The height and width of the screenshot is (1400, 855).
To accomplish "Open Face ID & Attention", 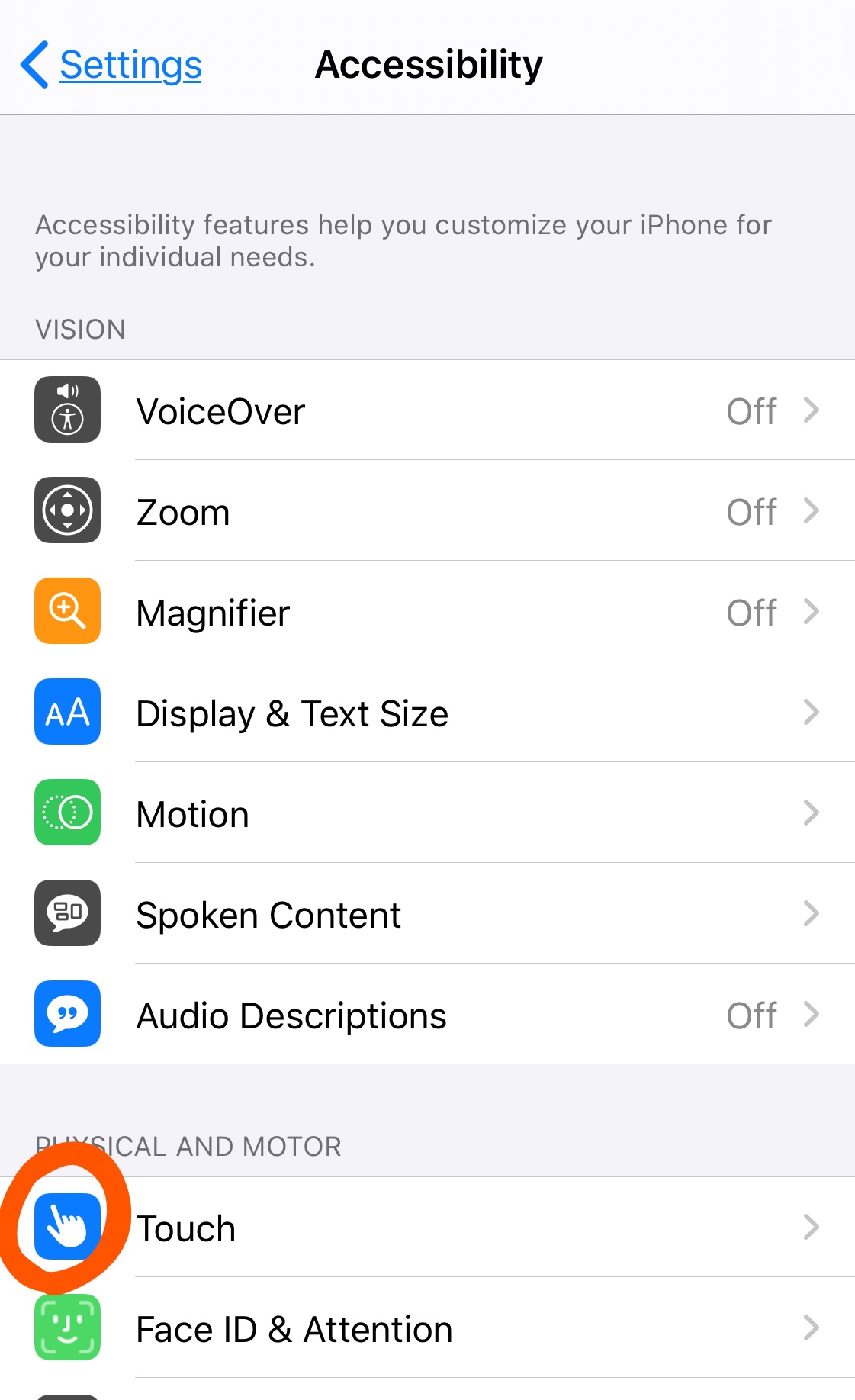I will point(427,1328).
